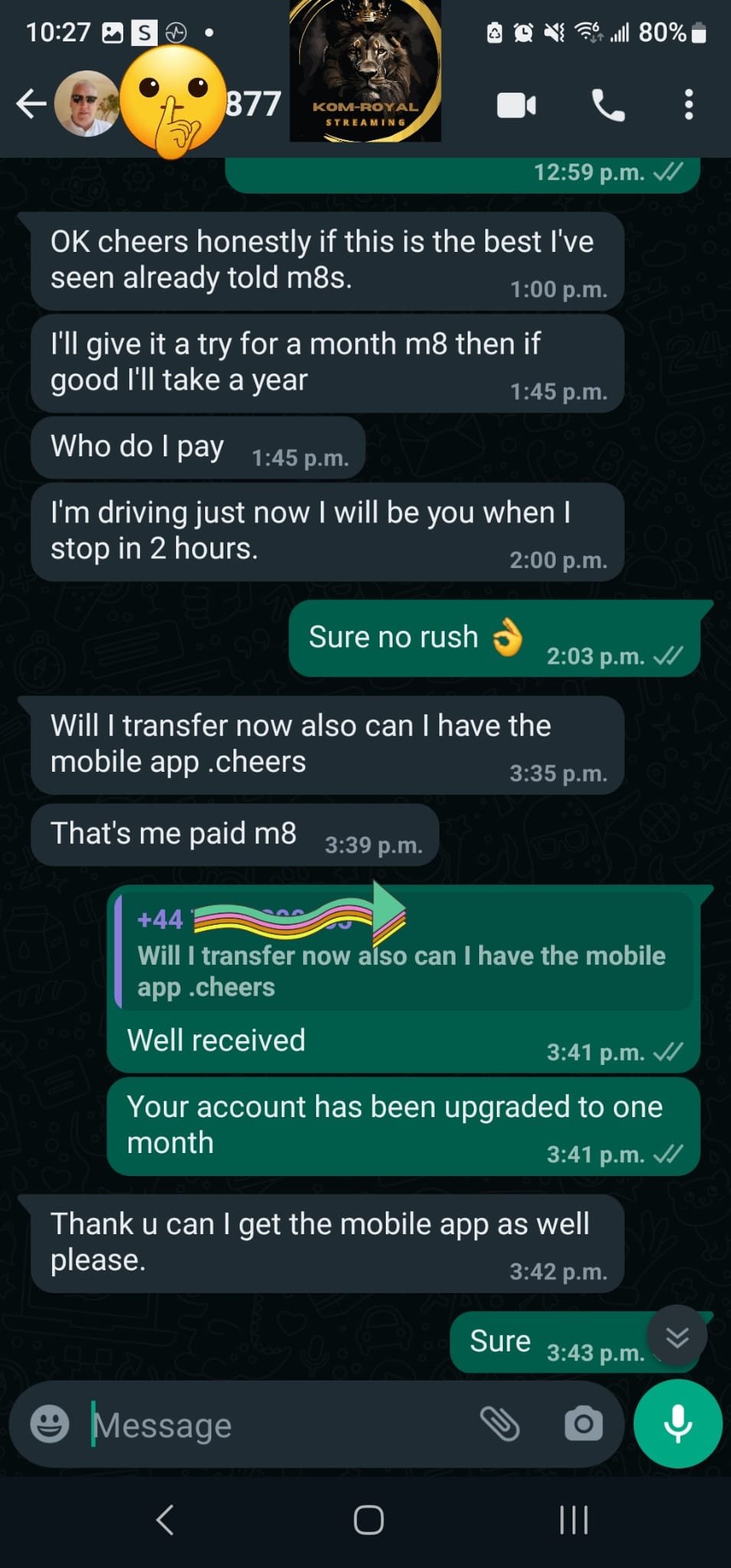
Task: Go to the home screen
Action: [368, 1520]
